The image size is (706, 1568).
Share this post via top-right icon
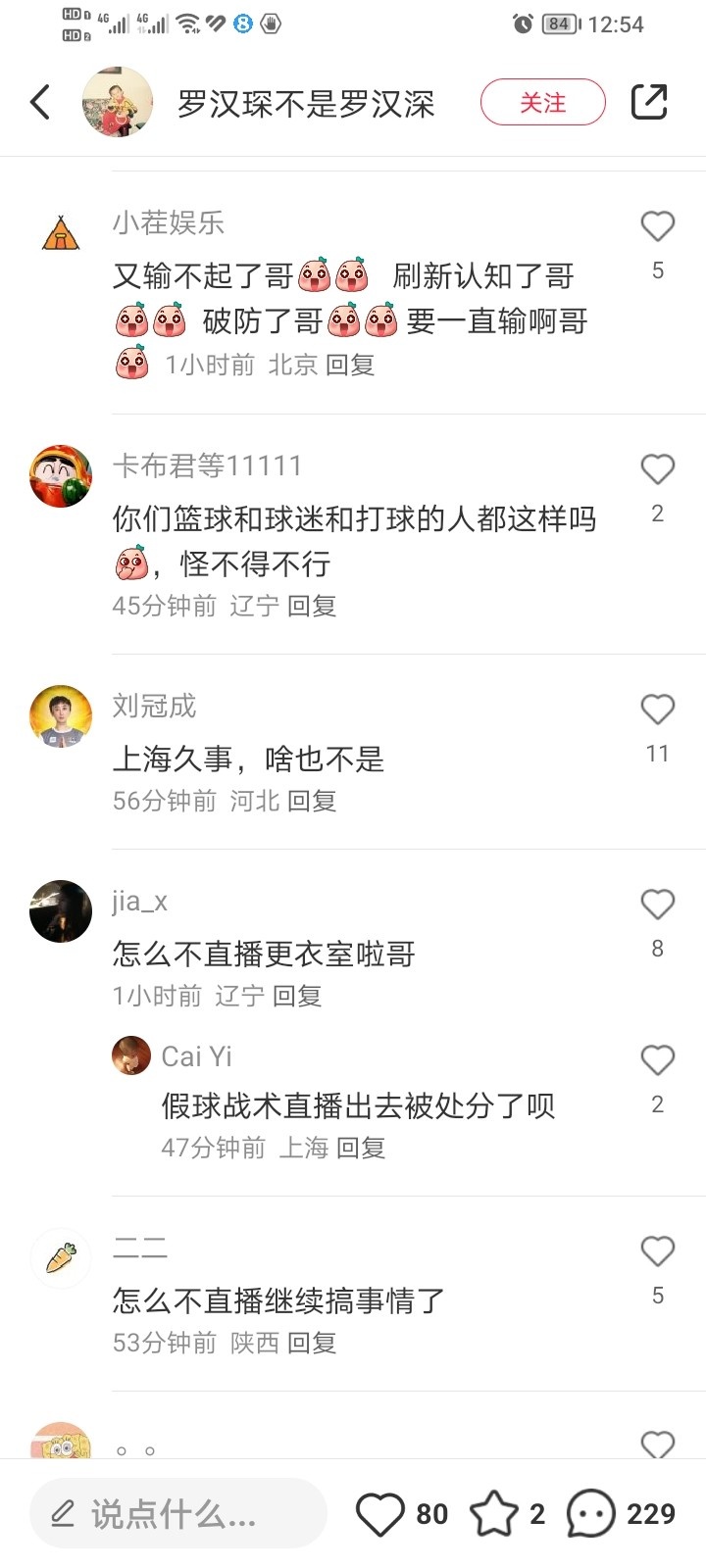[x=648, y=102]
